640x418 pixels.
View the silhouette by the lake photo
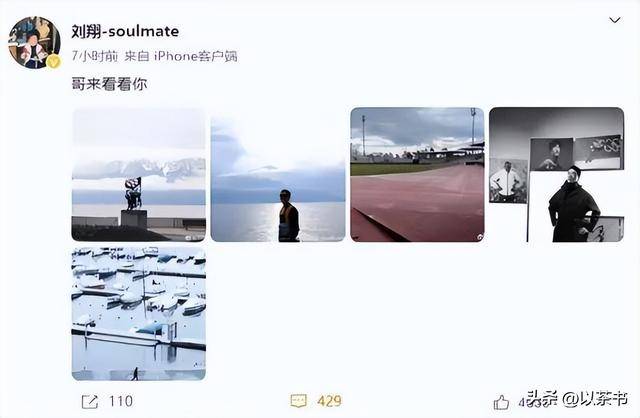pos(278,174)
